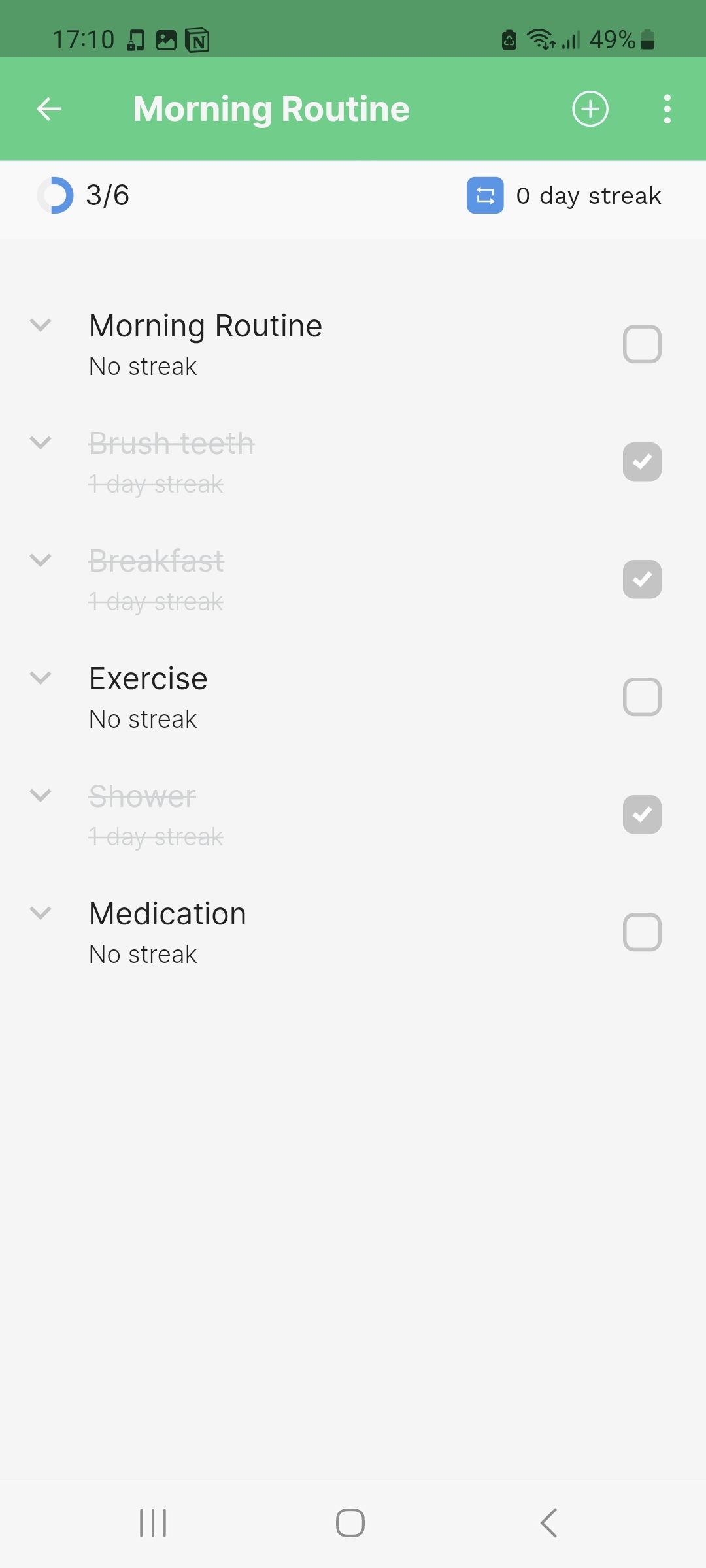Expand the Medication entry chevron
The height and width of the screenshot is (1568, 706).
41,913
